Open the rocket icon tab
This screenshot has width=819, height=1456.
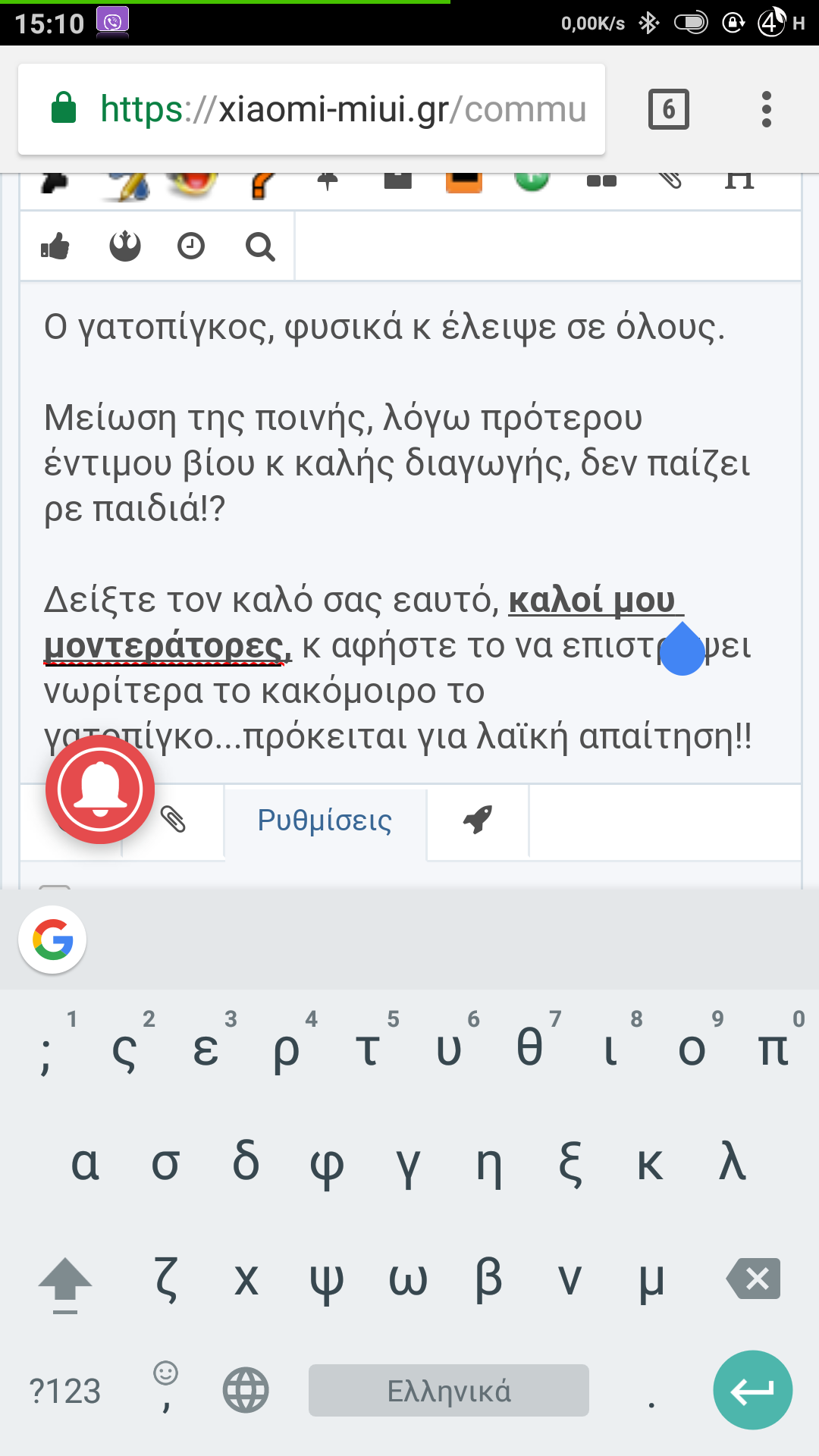[478, 821]
